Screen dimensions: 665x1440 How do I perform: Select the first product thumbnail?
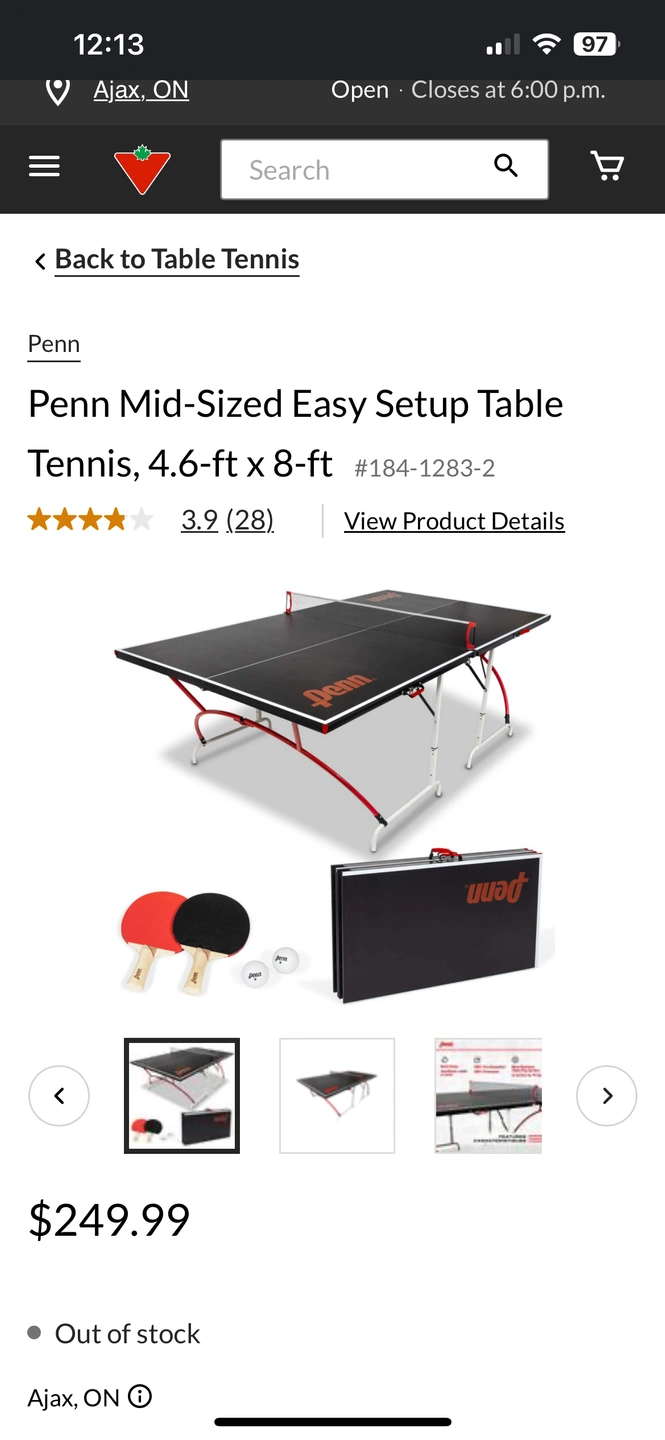point(182,1096)
